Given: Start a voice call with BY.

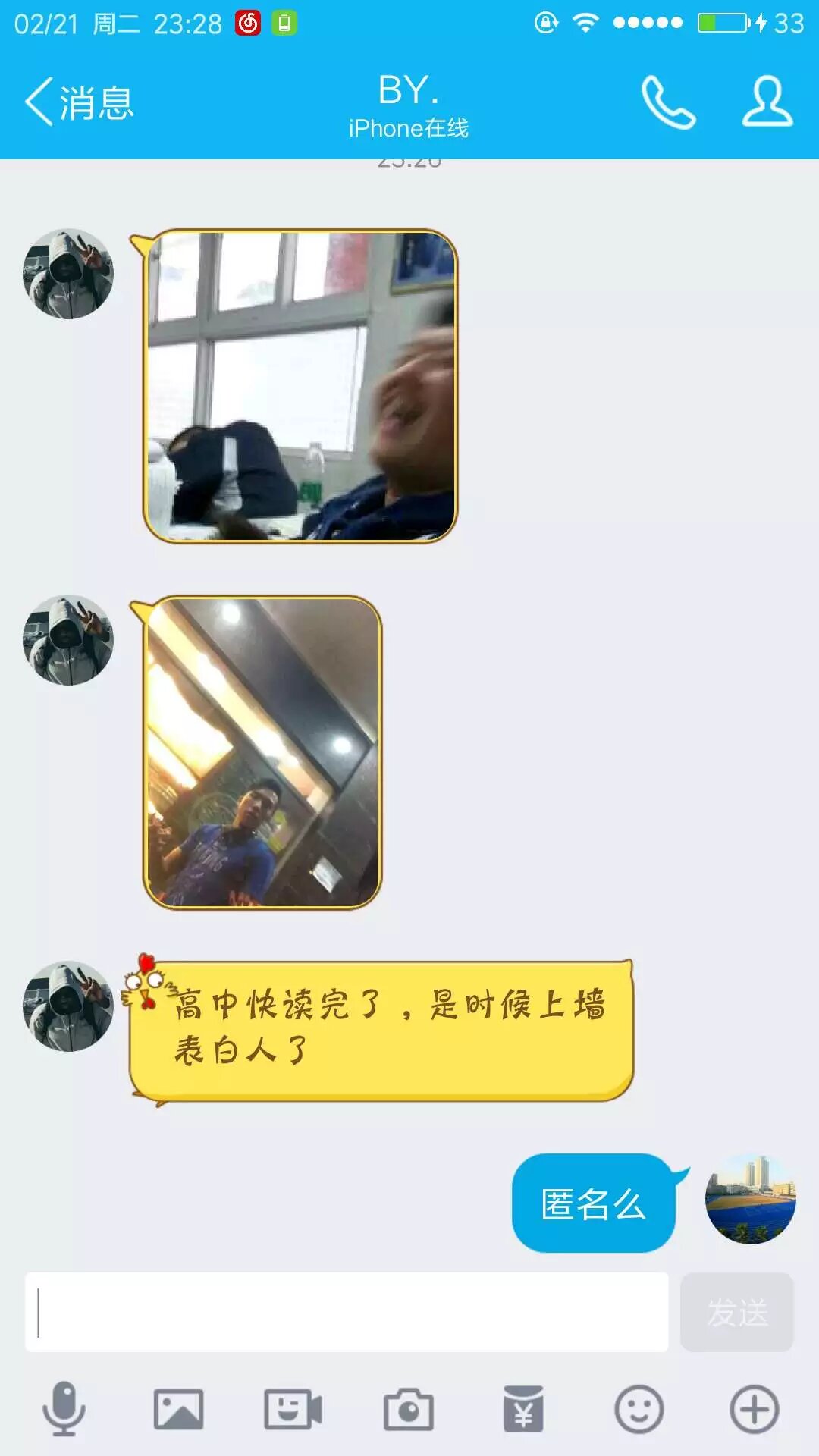Looking at the screenshot, I should click(x=668, y=102).
